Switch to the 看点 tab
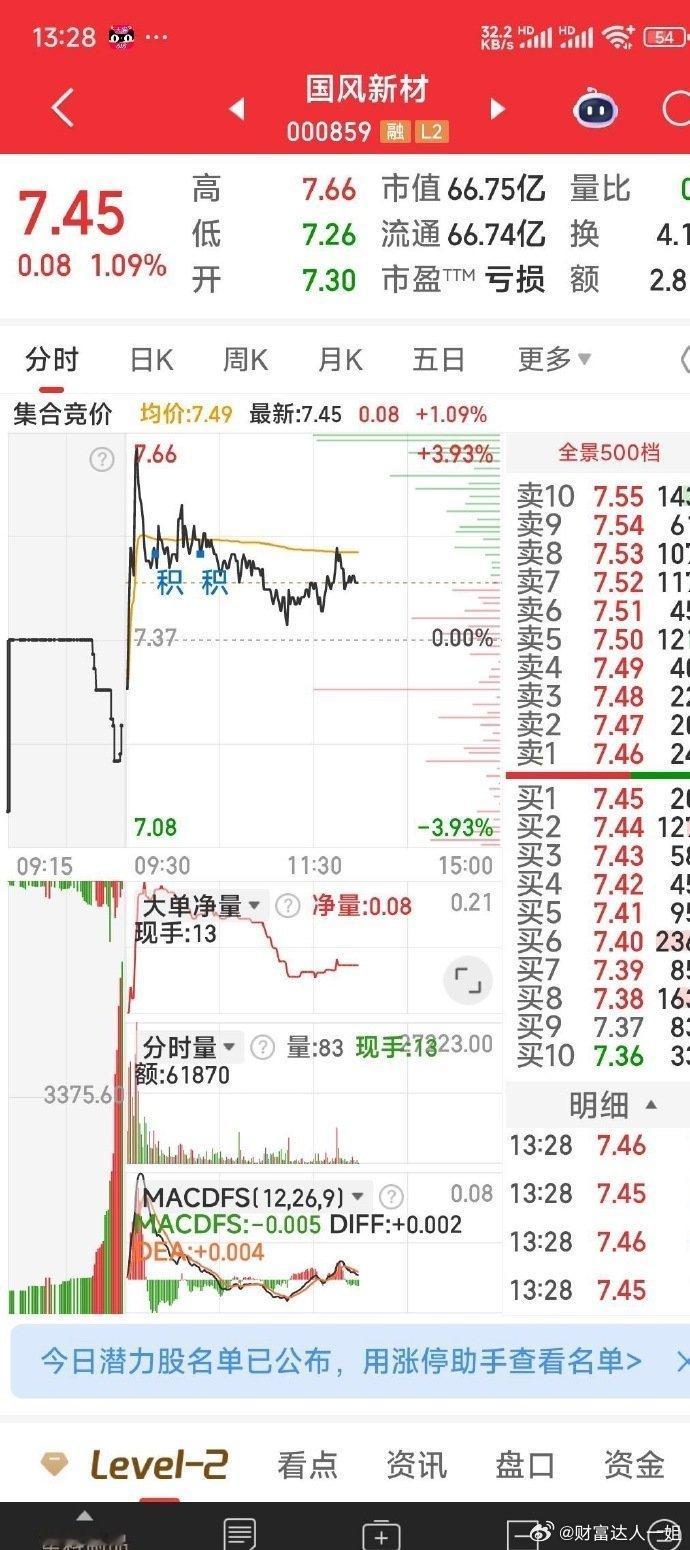690x1550 pixels. [x=307, y=1465]
